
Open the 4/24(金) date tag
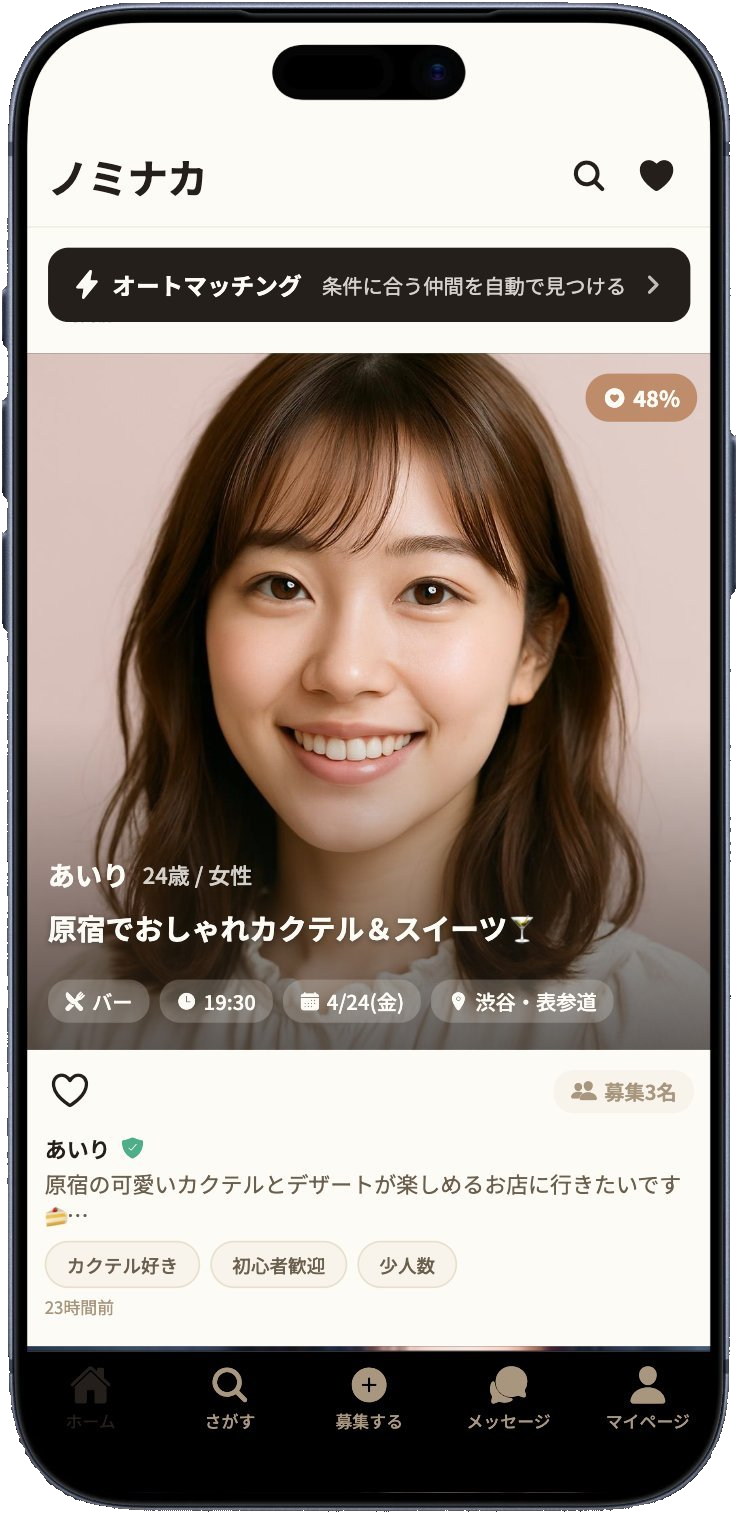pos(352,1001)
